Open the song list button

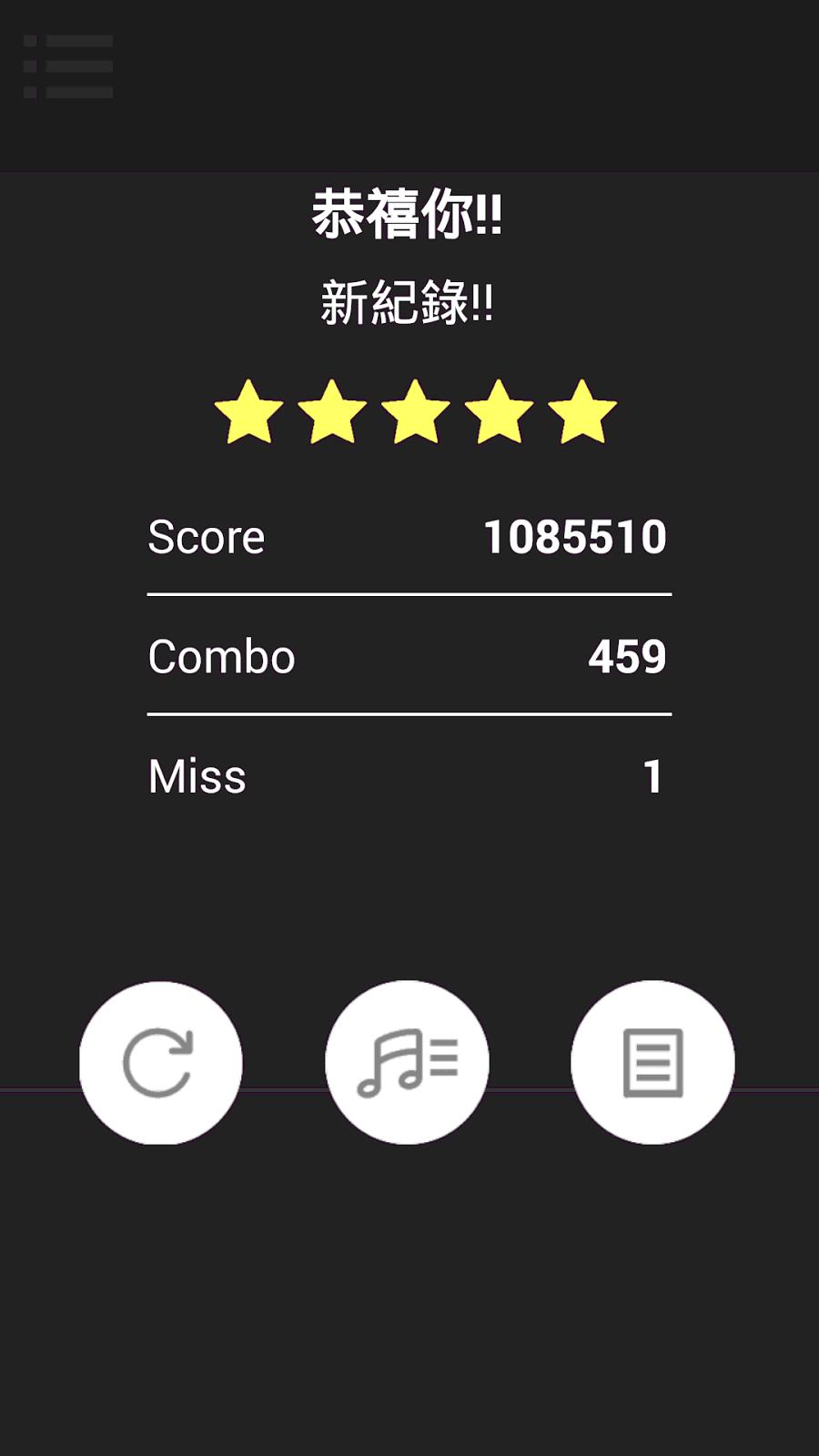(407, 1062)
